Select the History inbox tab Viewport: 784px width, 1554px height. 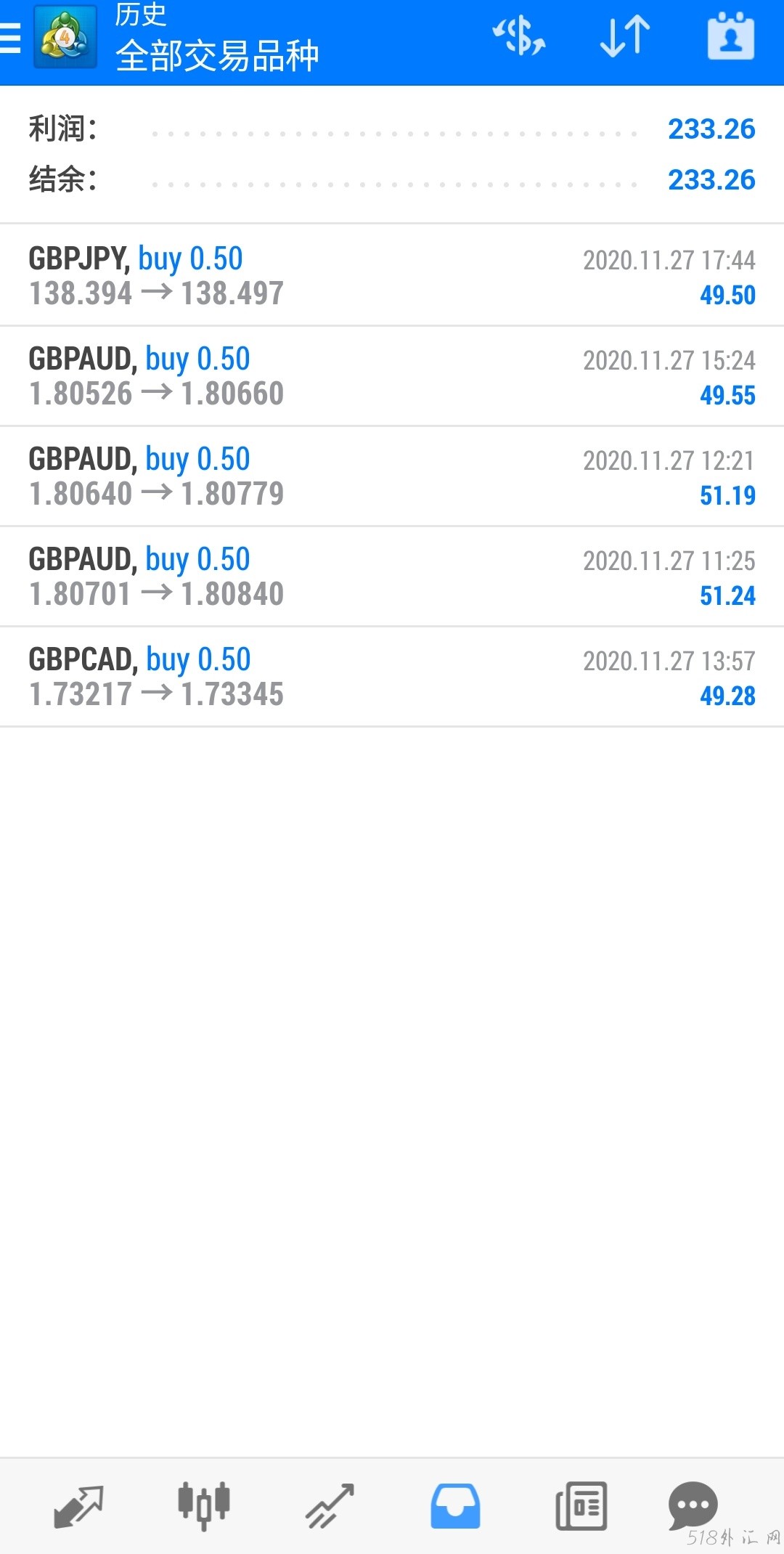455,1506
